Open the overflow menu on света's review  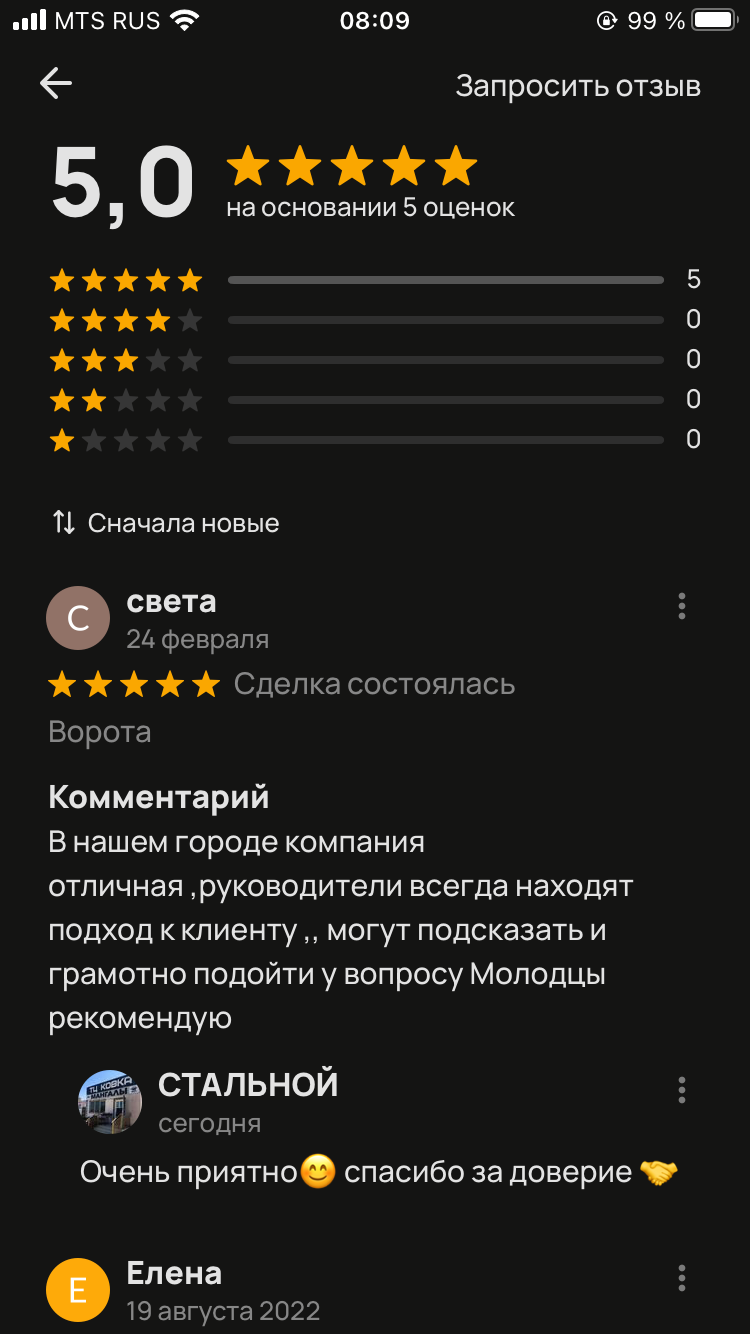coord(682,606)
